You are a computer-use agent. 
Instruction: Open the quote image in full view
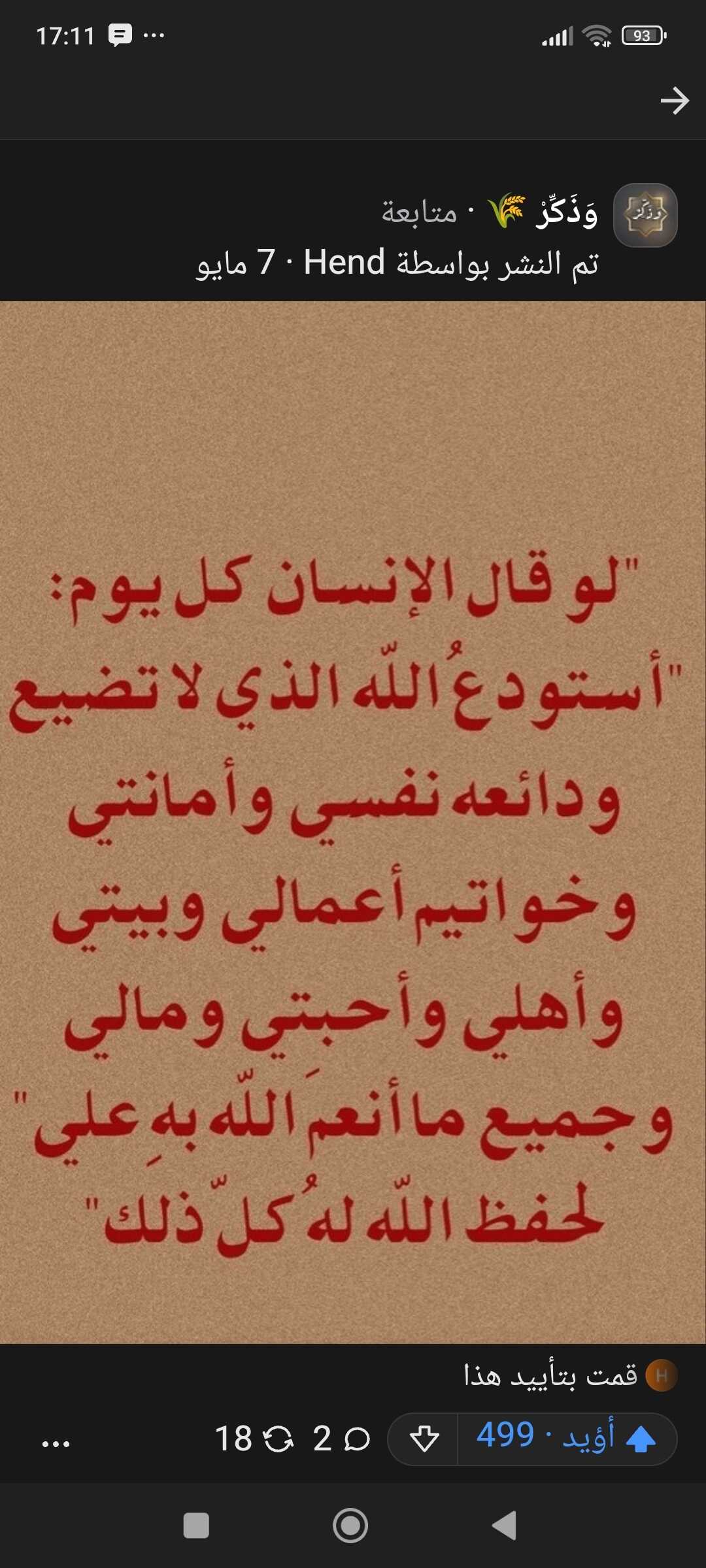tap(353, 822)
